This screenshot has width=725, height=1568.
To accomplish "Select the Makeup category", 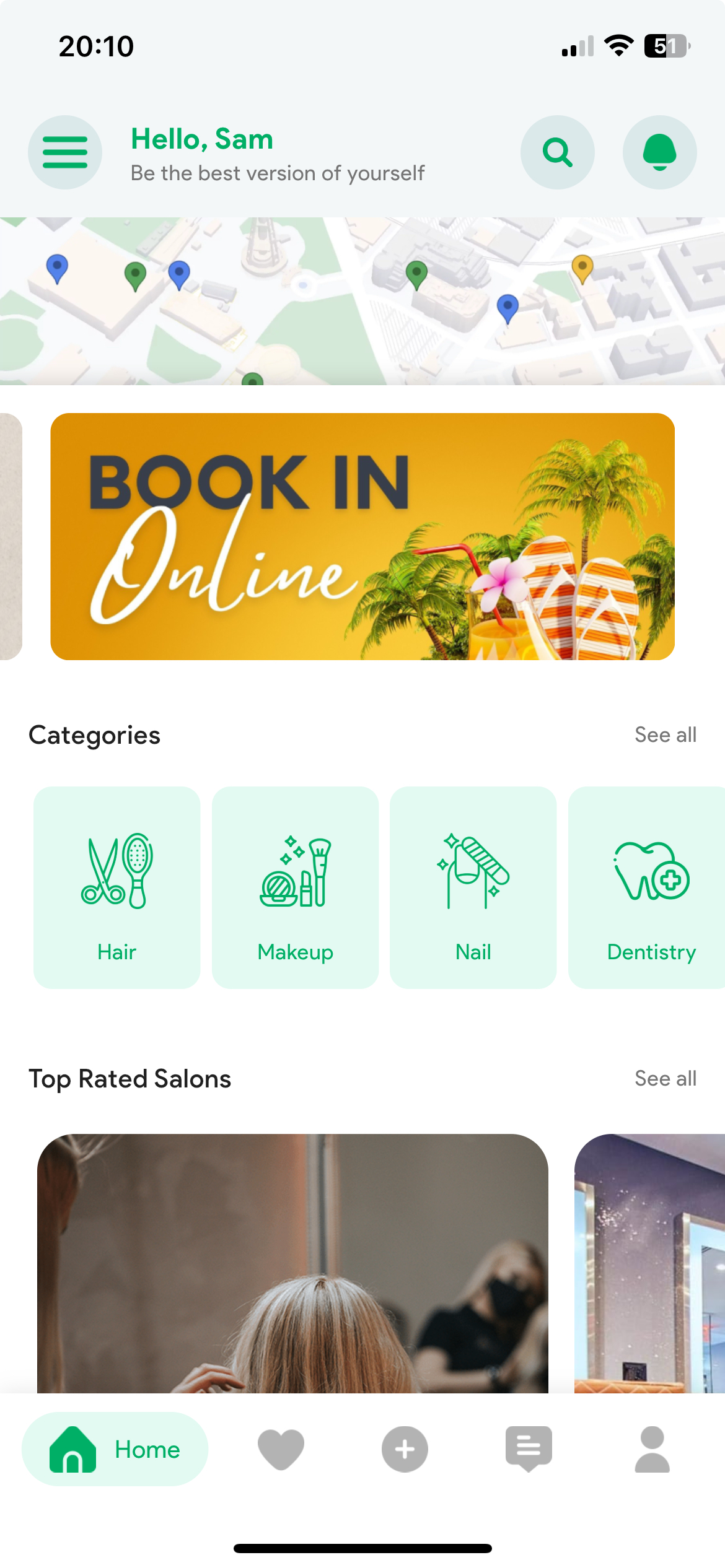I will [x=295, y=887].
